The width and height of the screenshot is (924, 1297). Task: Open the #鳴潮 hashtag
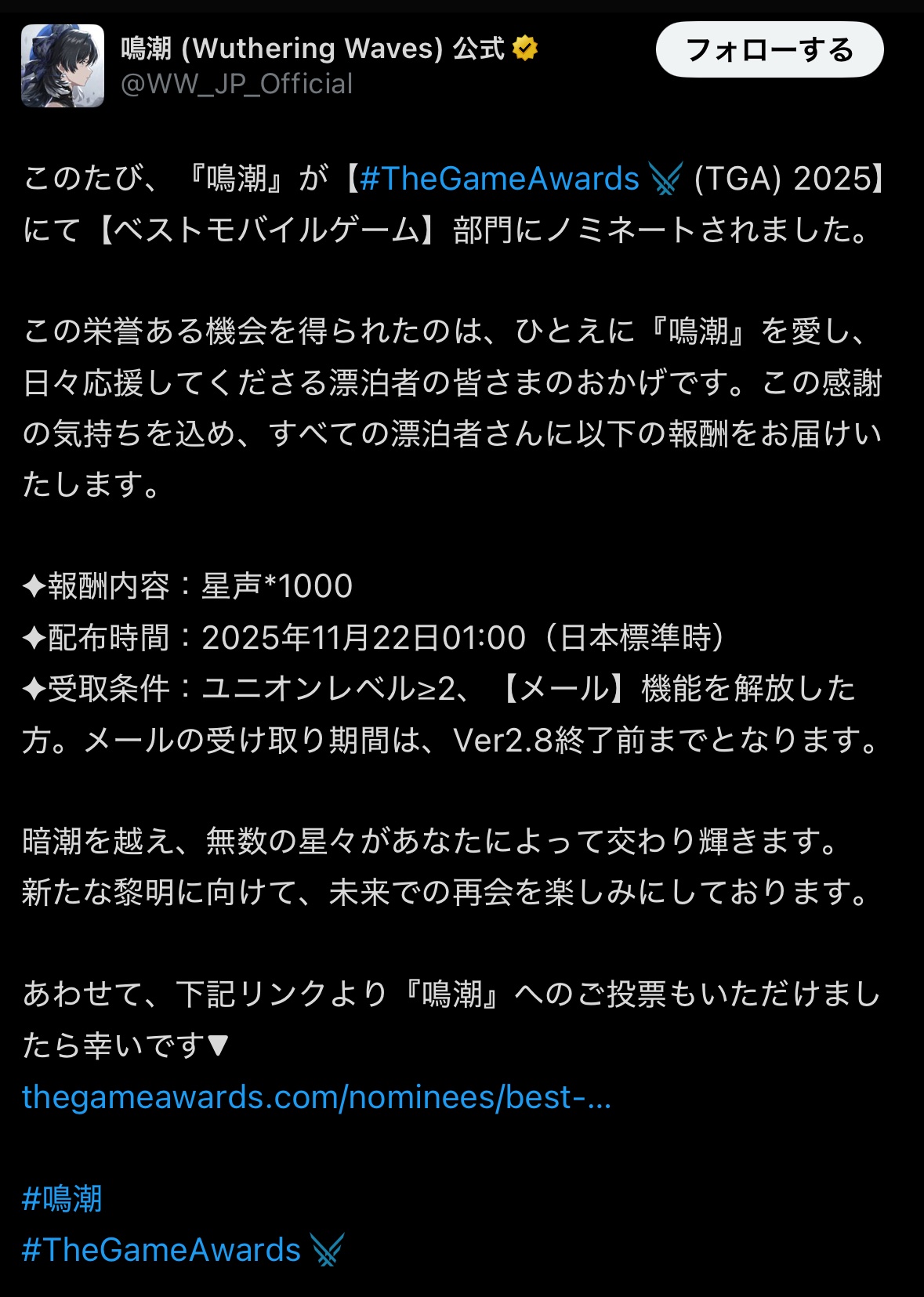tap(63, 1198)
